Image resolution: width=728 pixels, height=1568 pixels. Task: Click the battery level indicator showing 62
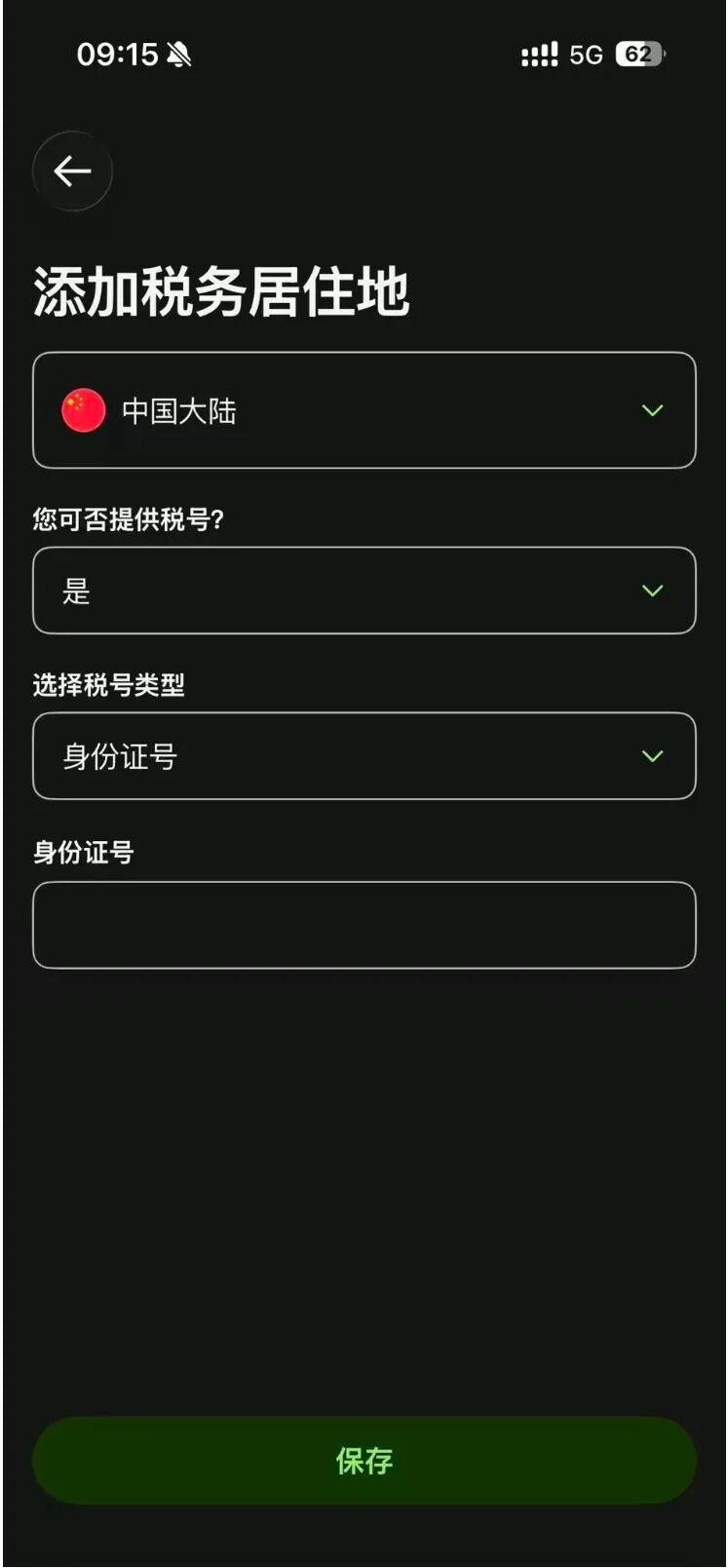point(638,55)
